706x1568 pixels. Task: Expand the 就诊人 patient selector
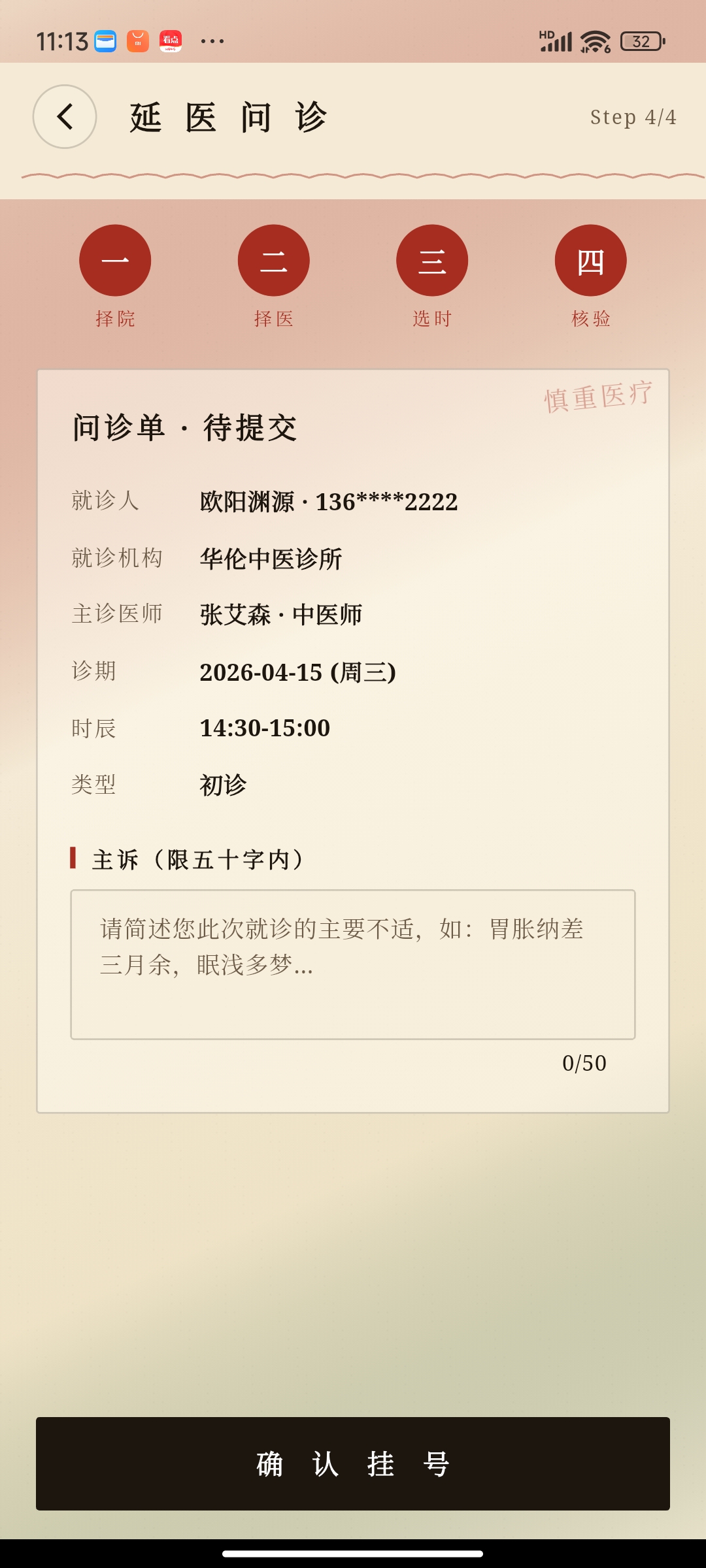[329, 501]
